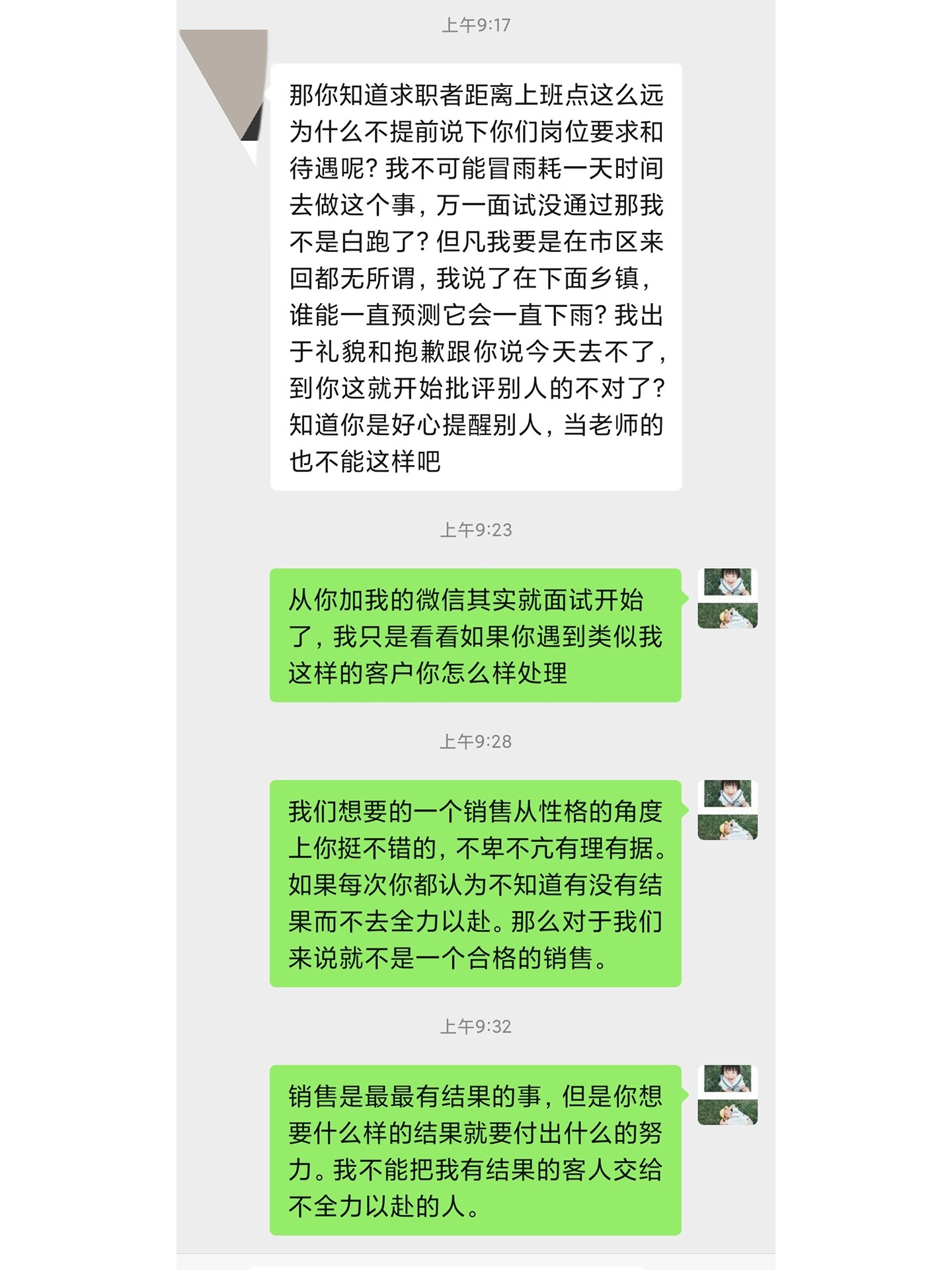952x1270 pixels.
Task: Open the avatar beside the 从你加我的微信 message
Action: (727, 598)
